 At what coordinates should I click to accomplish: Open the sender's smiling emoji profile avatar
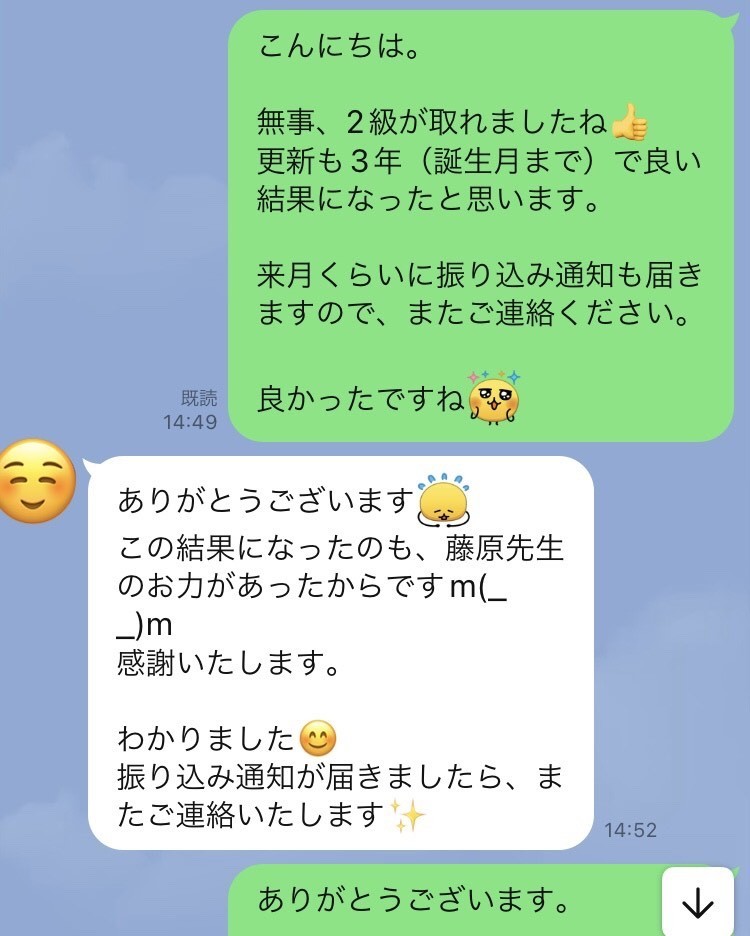click(37, 480)
